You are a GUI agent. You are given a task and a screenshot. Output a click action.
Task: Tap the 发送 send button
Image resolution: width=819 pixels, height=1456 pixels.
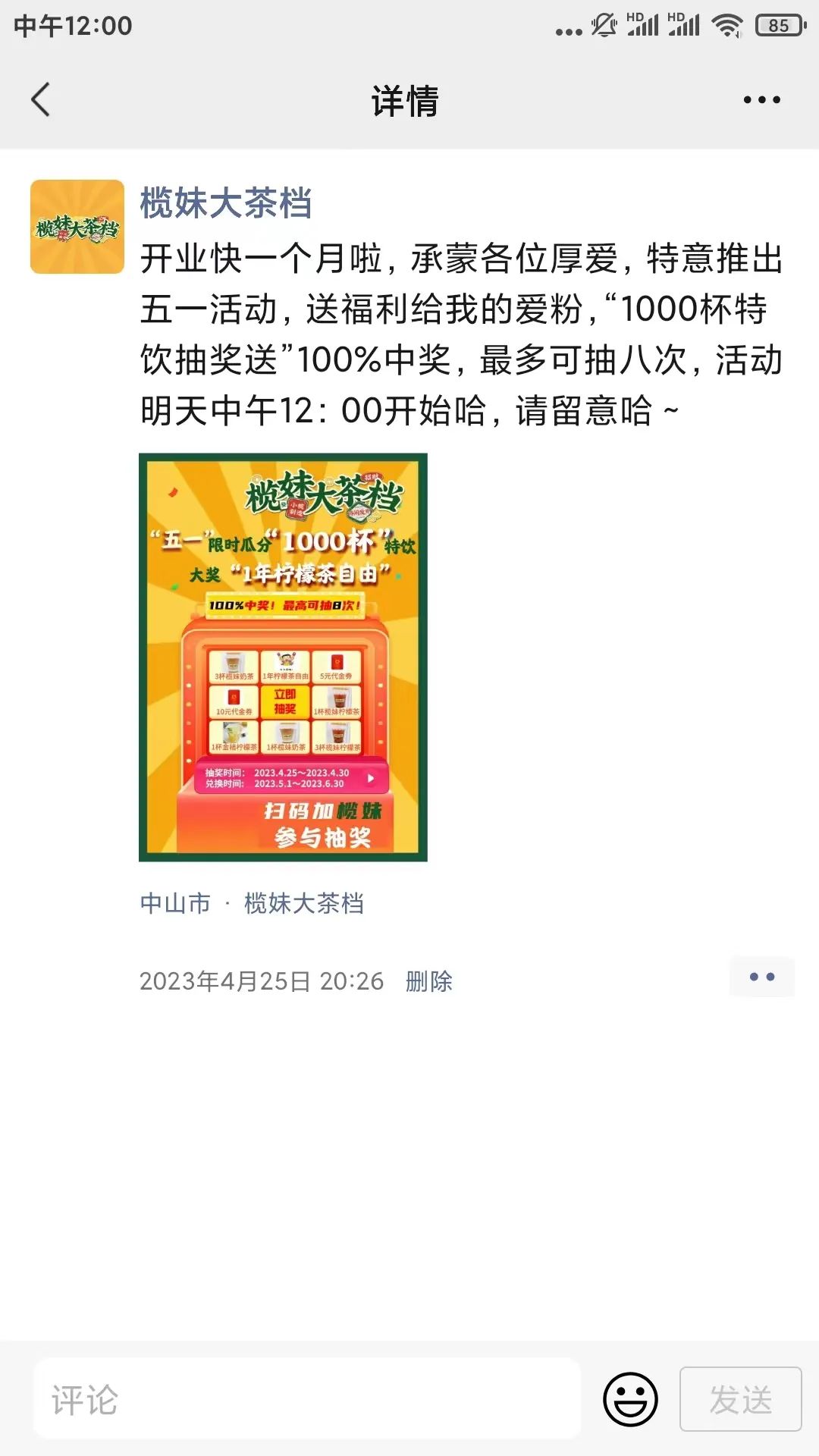coord(740,1399)
